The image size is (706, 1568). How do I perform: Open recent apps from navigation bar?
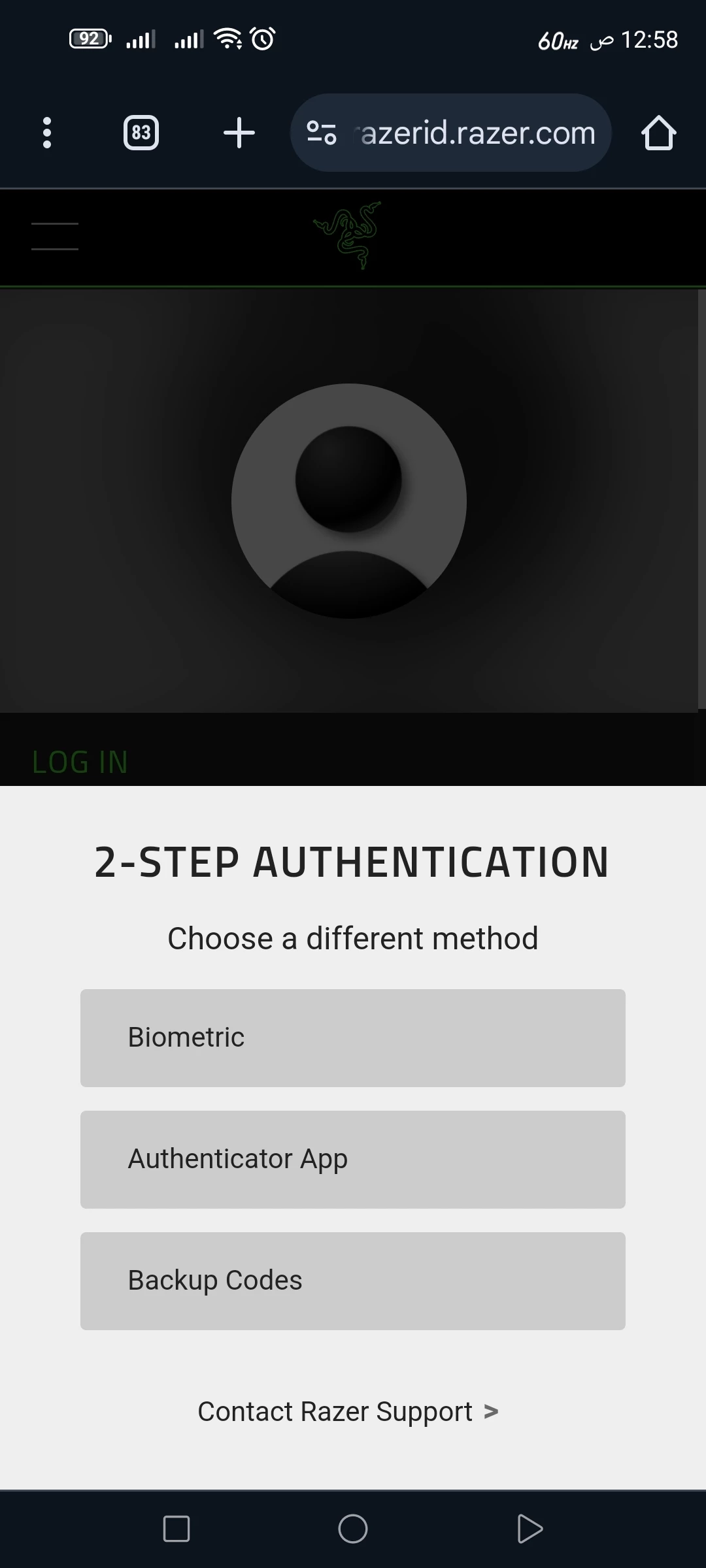(176, 1529)
